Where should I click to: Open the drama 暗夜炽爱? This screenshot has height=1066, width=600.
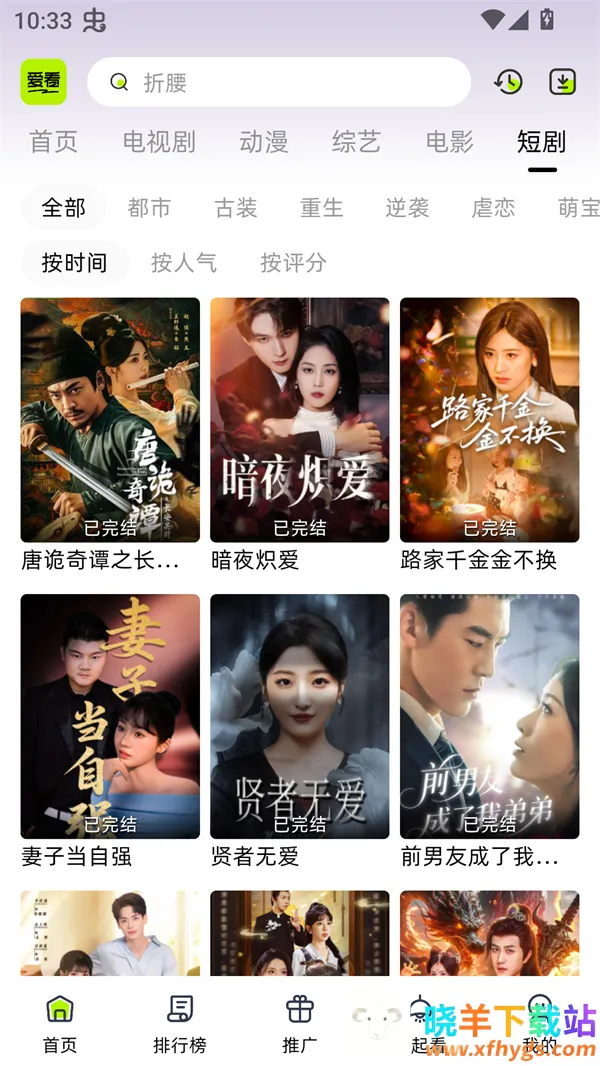(300, 420)
